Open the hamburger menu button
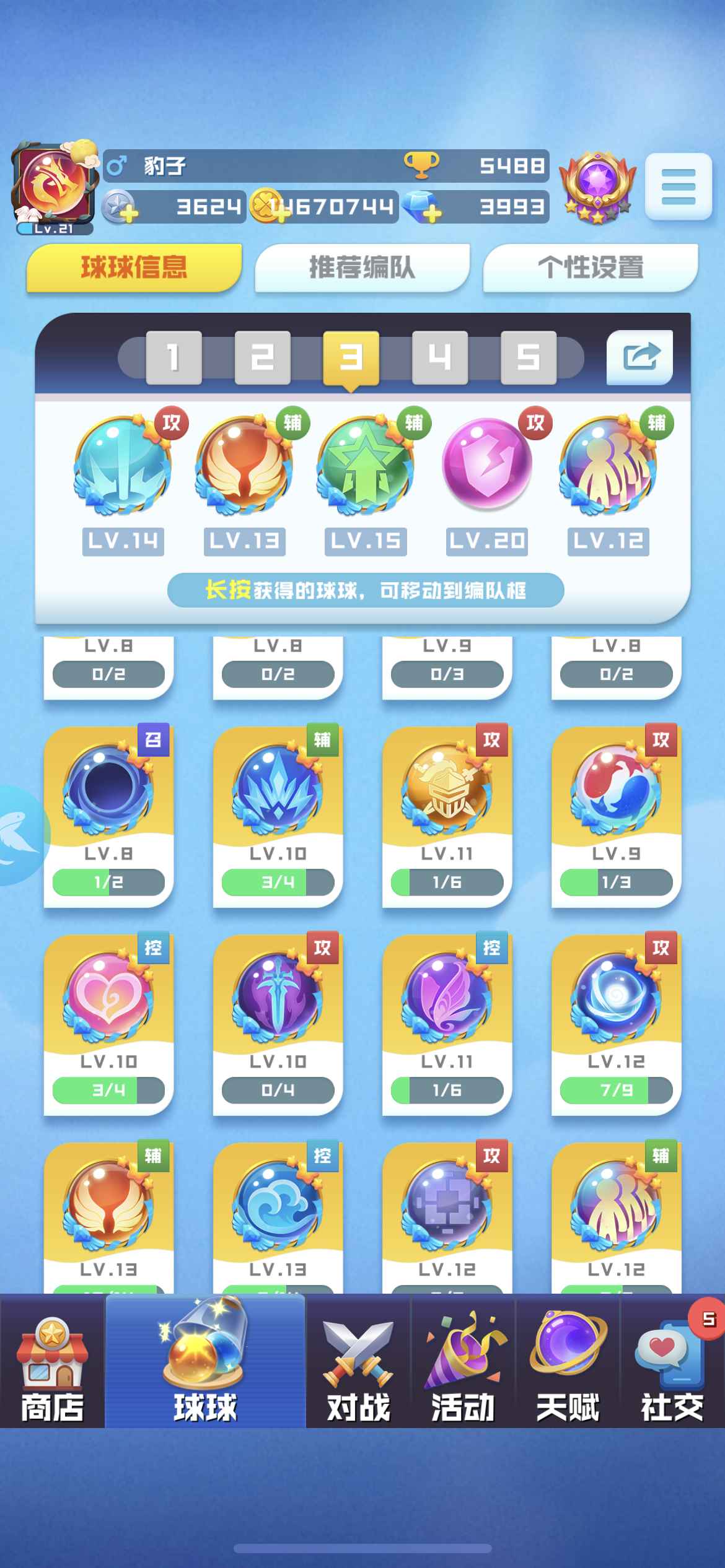725x1568 pixels. [x=678, y=186]
